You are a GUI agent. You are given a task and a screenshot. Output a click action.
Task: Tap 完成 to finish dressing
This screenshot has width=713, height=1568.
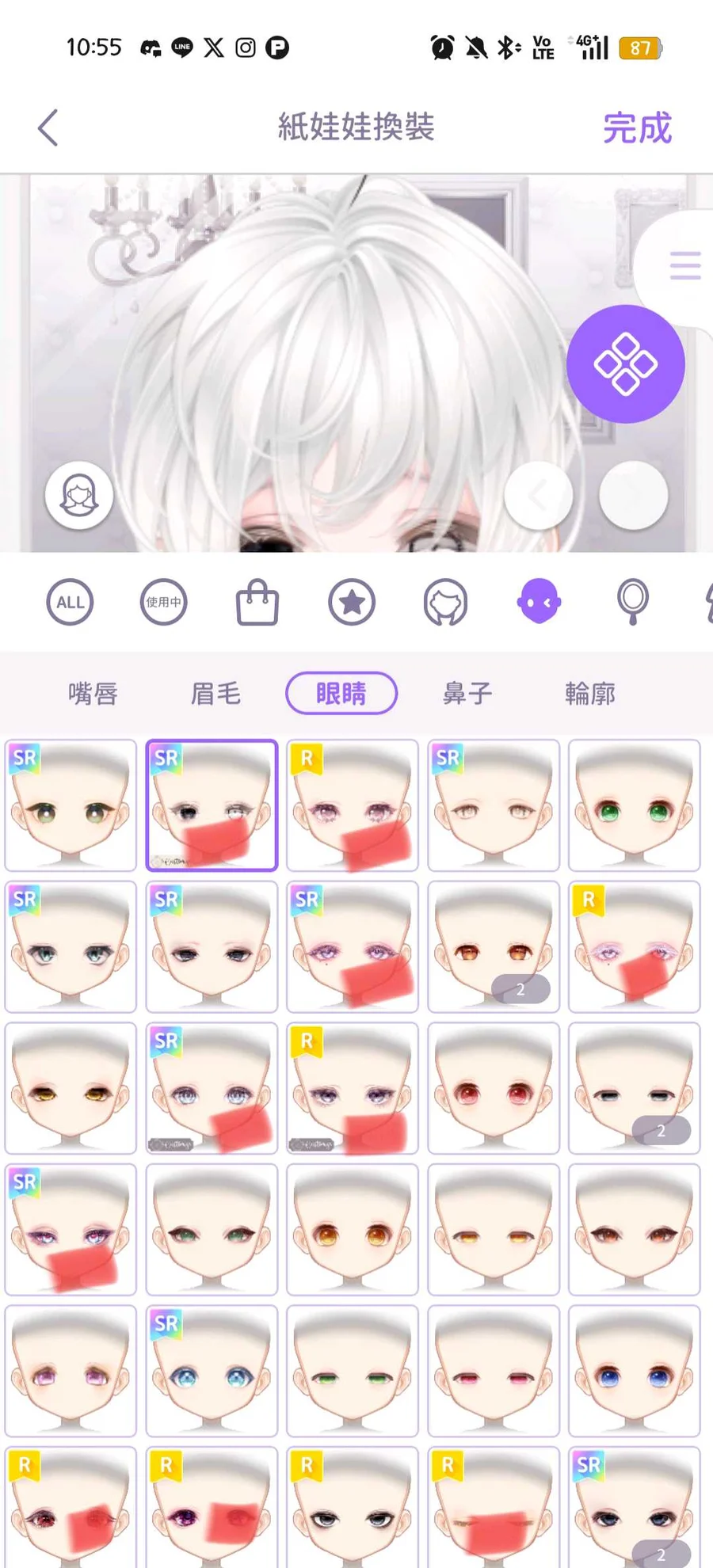coord(637,127)
